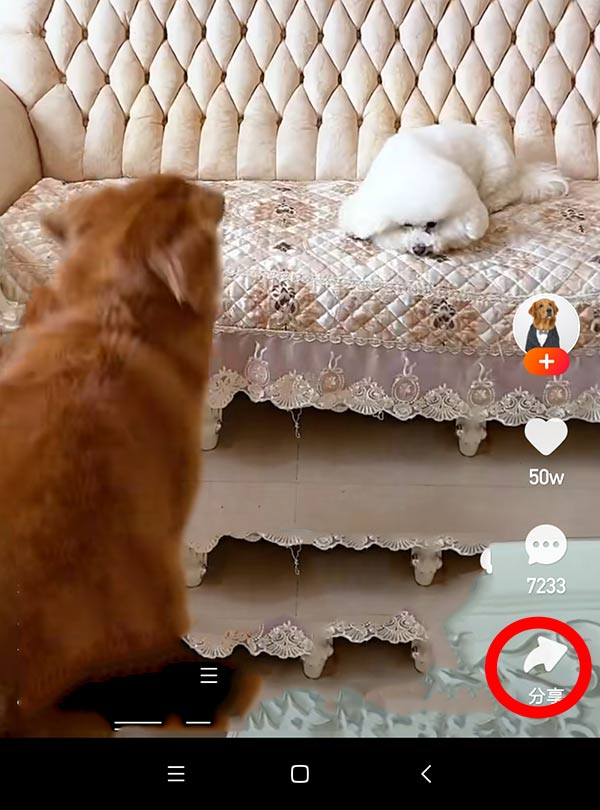Open the creator's dog avatar profile
Viewport: 600px width, 810px height.
point(546,322)
